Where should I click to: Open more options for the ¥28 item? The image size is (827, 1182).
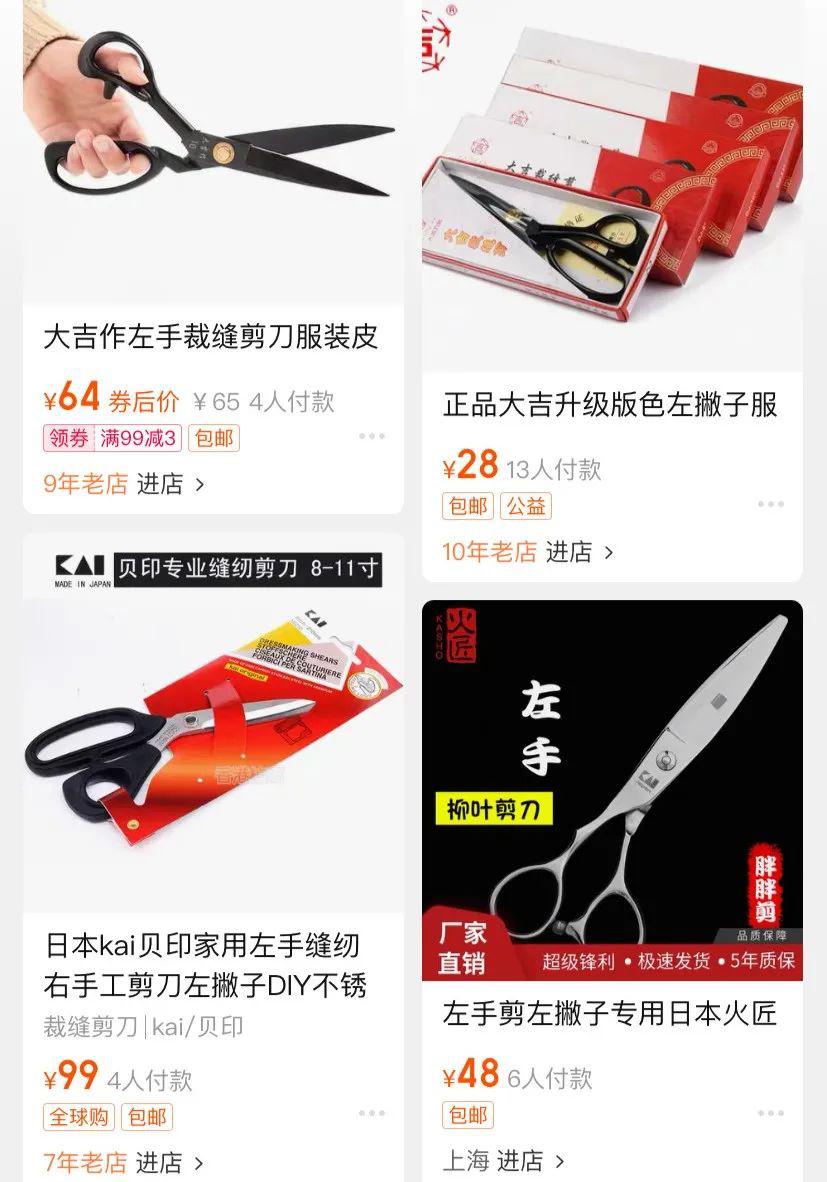770,504
